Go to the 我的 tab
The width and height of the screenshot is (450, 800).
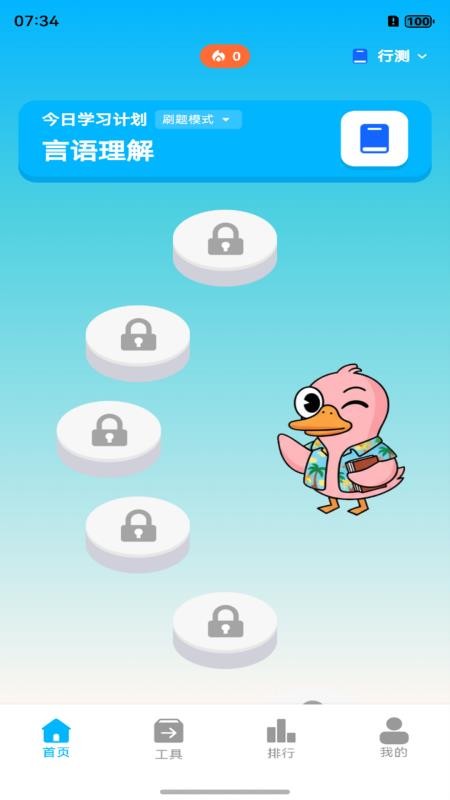click(394, 738)
